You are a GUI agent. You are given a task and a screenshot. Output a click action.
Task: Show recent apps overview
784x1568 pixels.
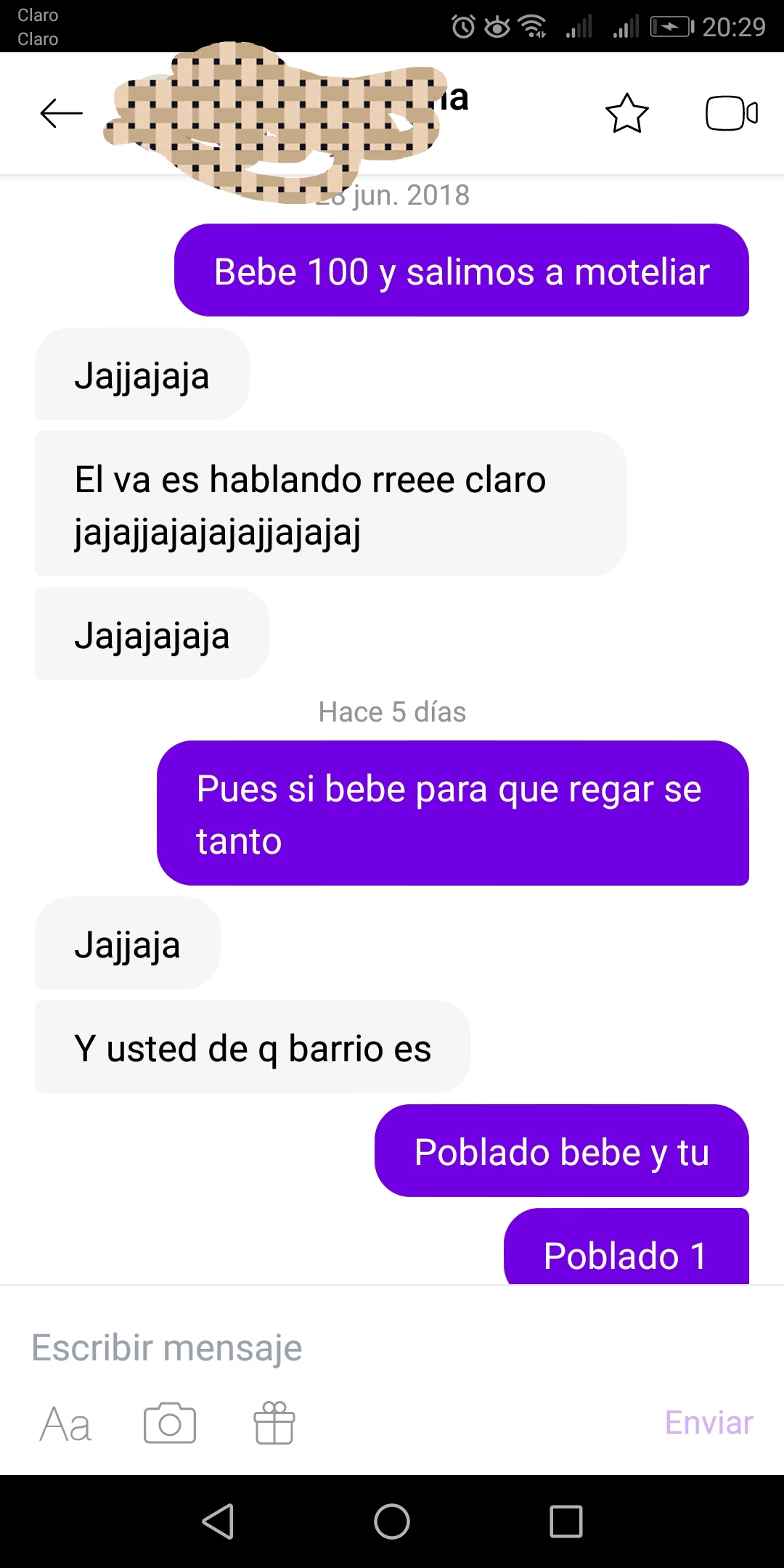pos(566,1522)
